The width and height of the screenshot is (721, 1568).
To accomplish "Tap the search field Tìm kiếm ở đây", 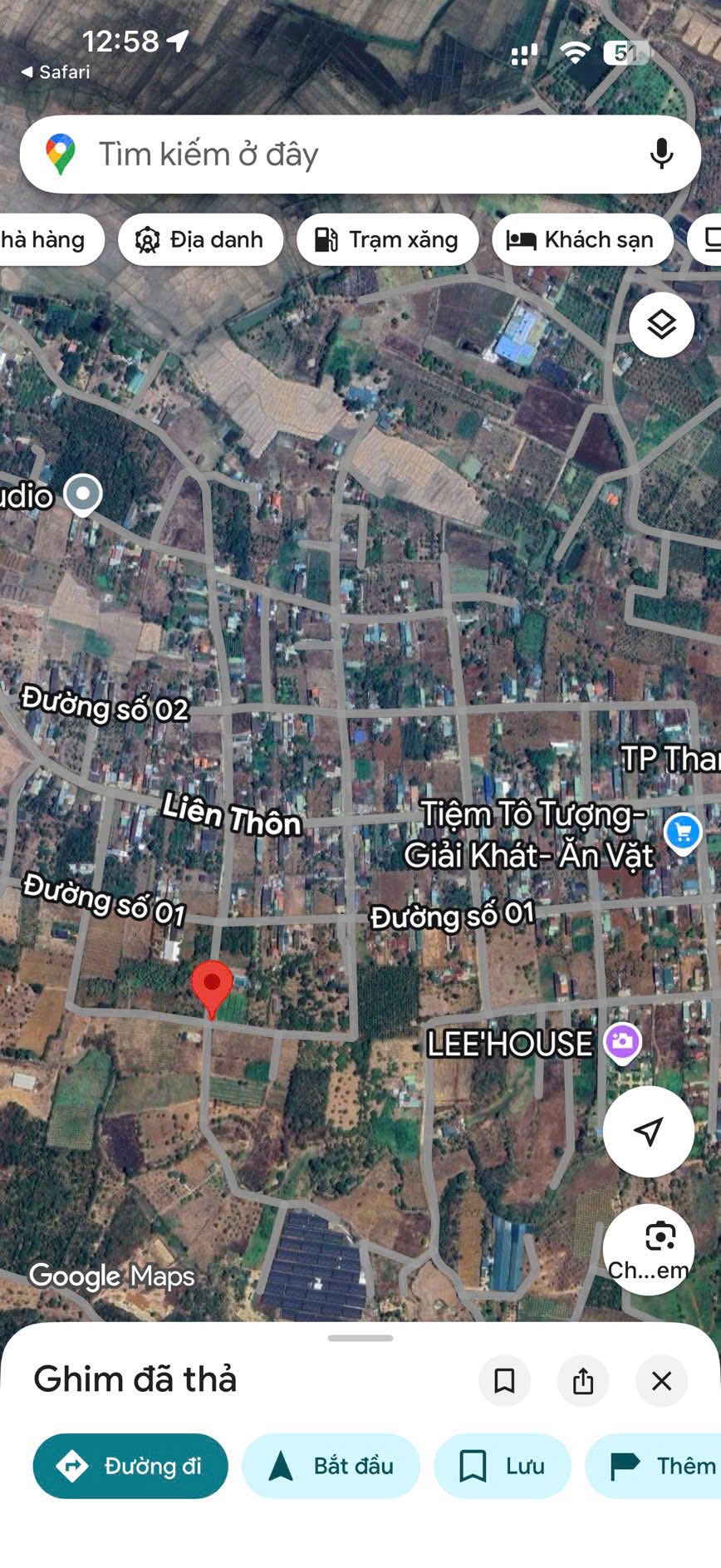I will point(332,154).
